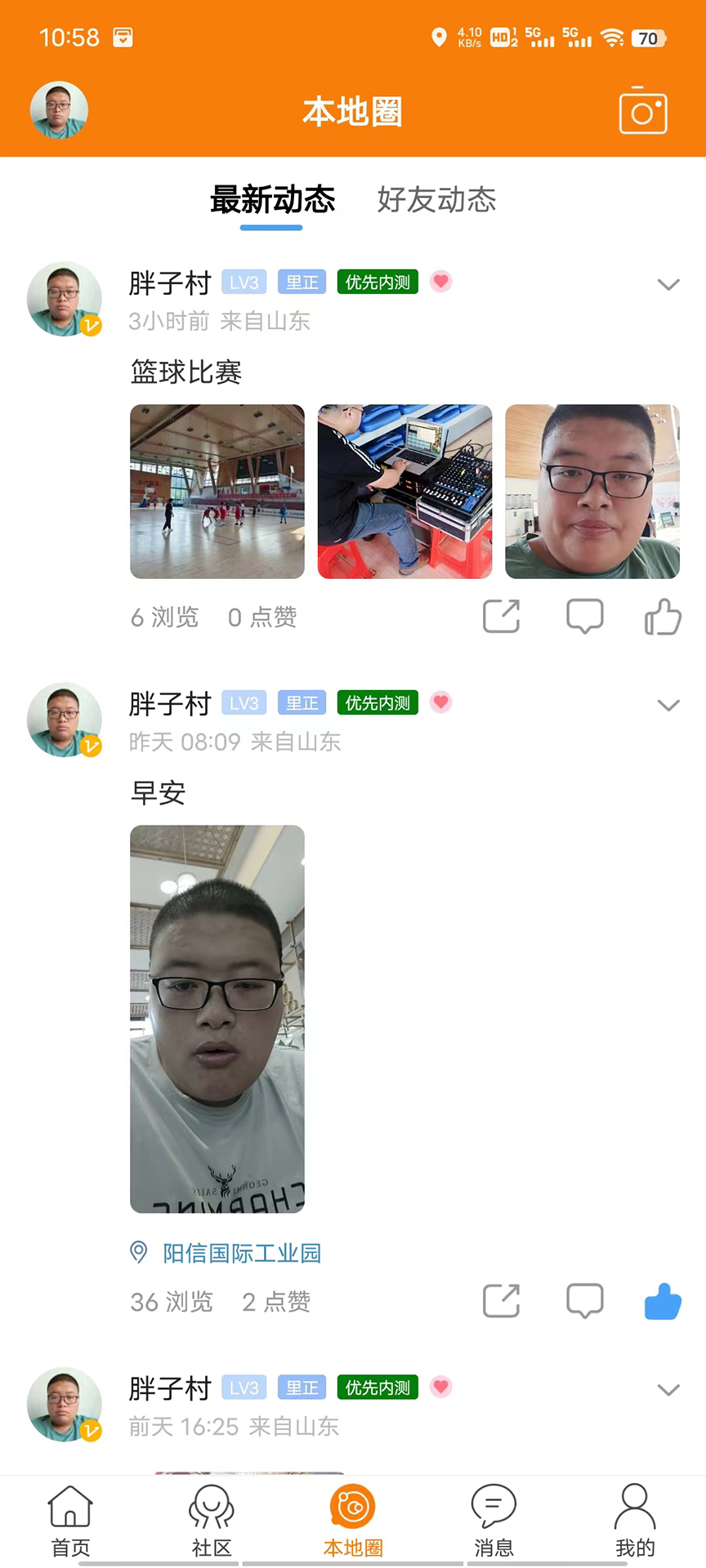Open the photo in the 早安 post
The image size is (706, 1568).
point(217,1018)
